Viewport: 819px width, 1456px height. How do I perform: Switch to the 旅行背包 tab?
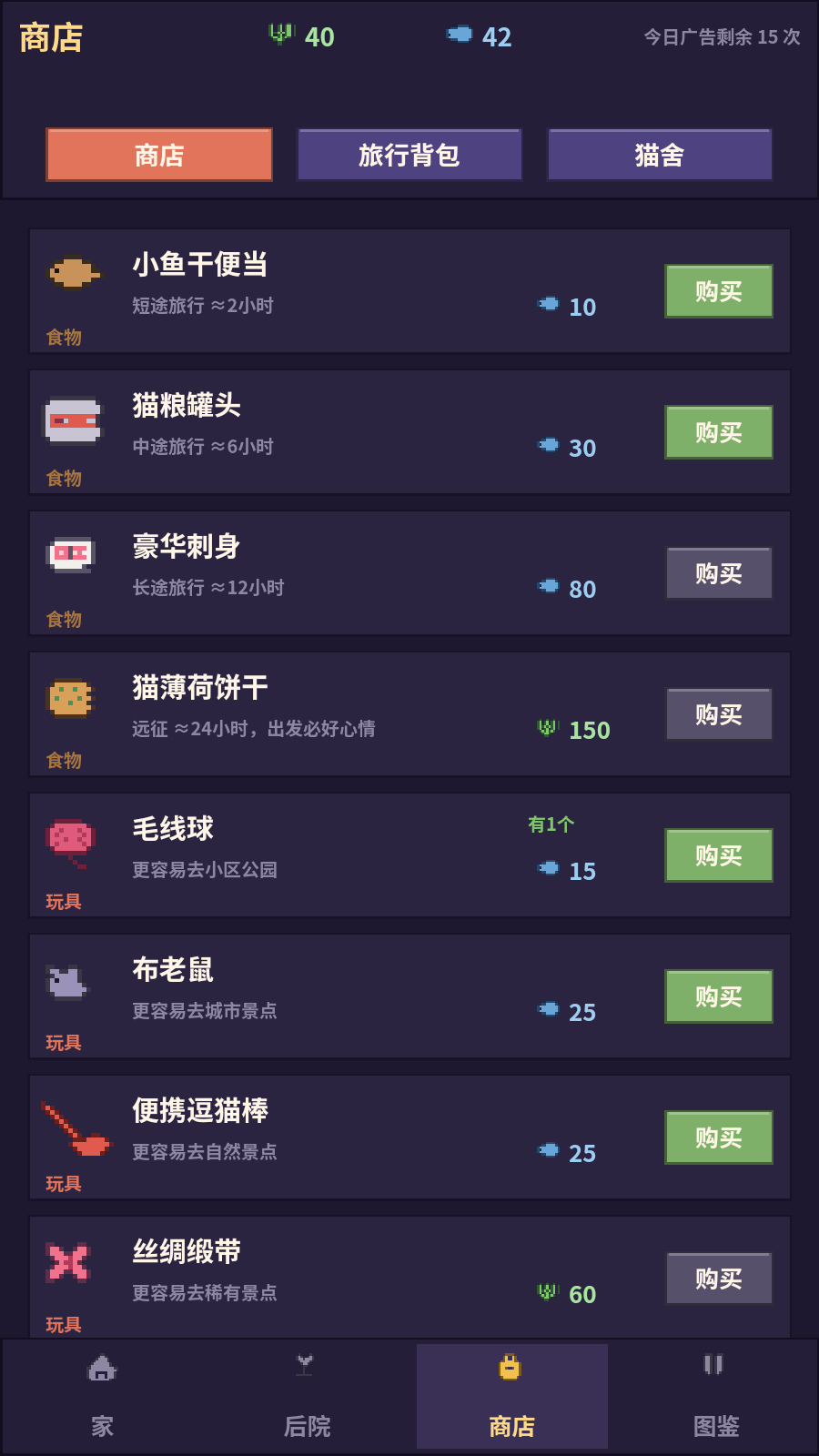point(409,155)
